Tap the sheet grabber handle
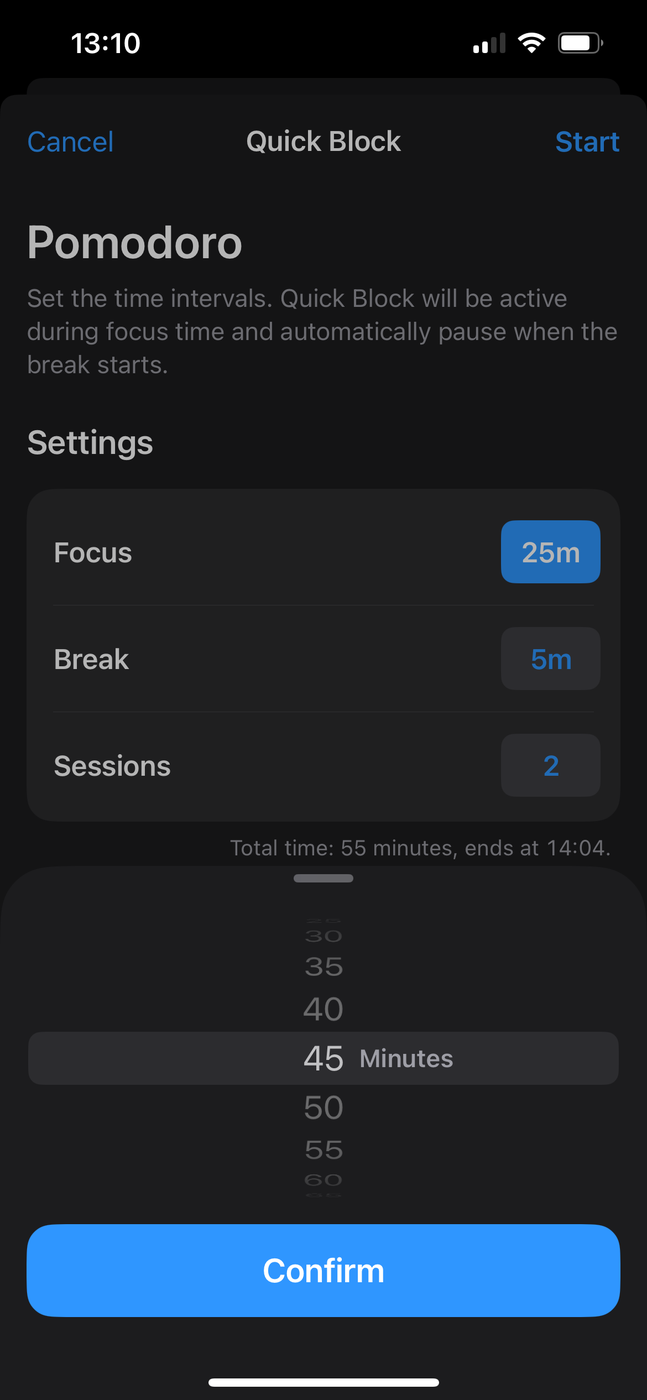The width and height of the screenshot is (647, 1400). pos(323,879)
